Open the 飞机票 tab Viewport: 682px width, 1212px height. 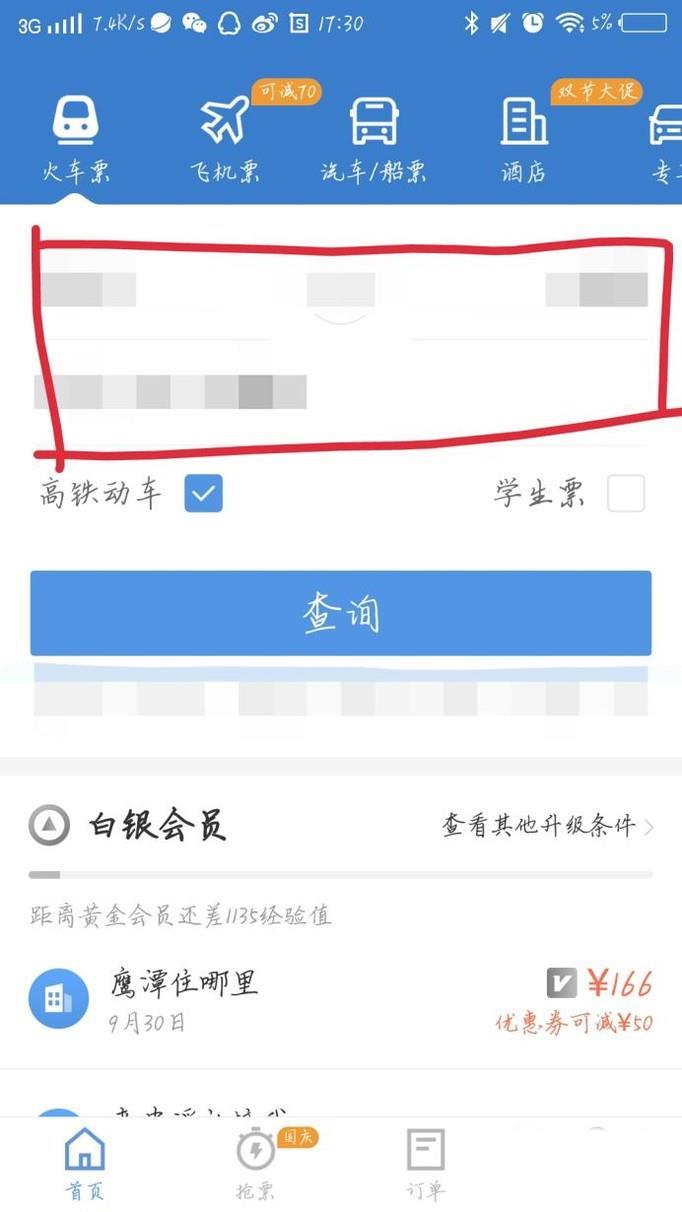(x=225, y=140)
